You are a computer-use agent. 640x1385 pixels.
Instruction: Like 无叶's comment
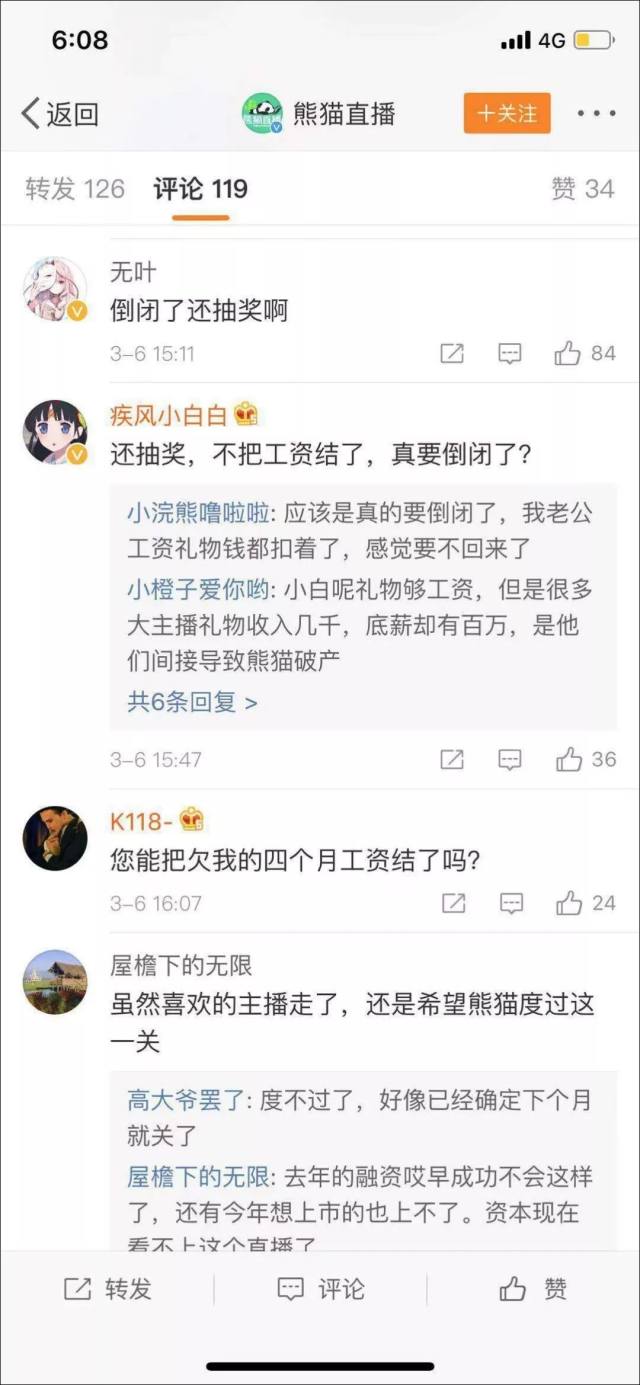570,353
